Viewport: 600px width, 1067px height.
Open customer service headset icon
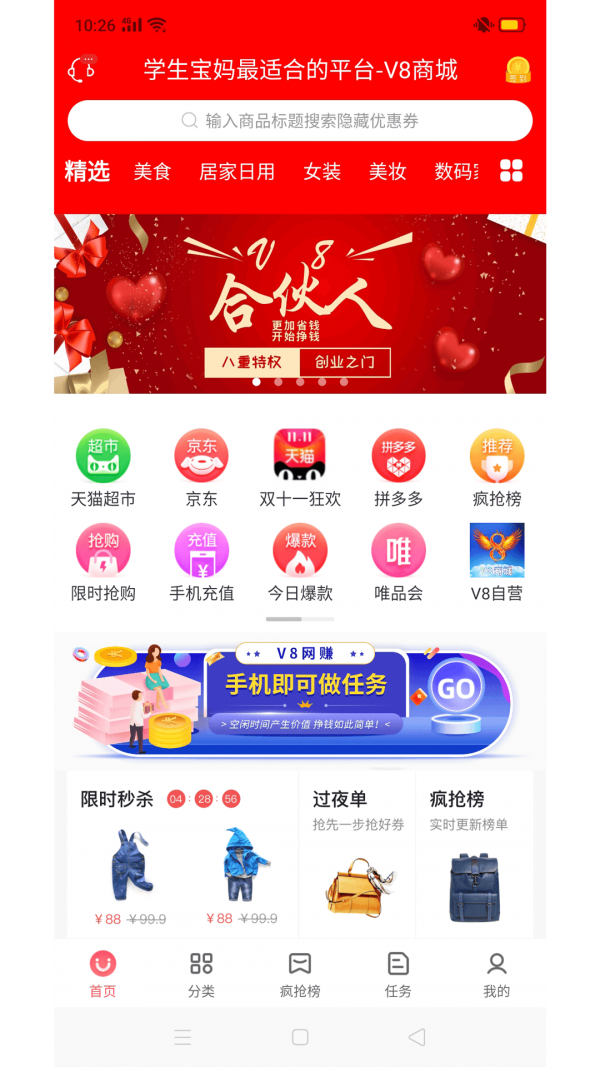pos(82,69)
